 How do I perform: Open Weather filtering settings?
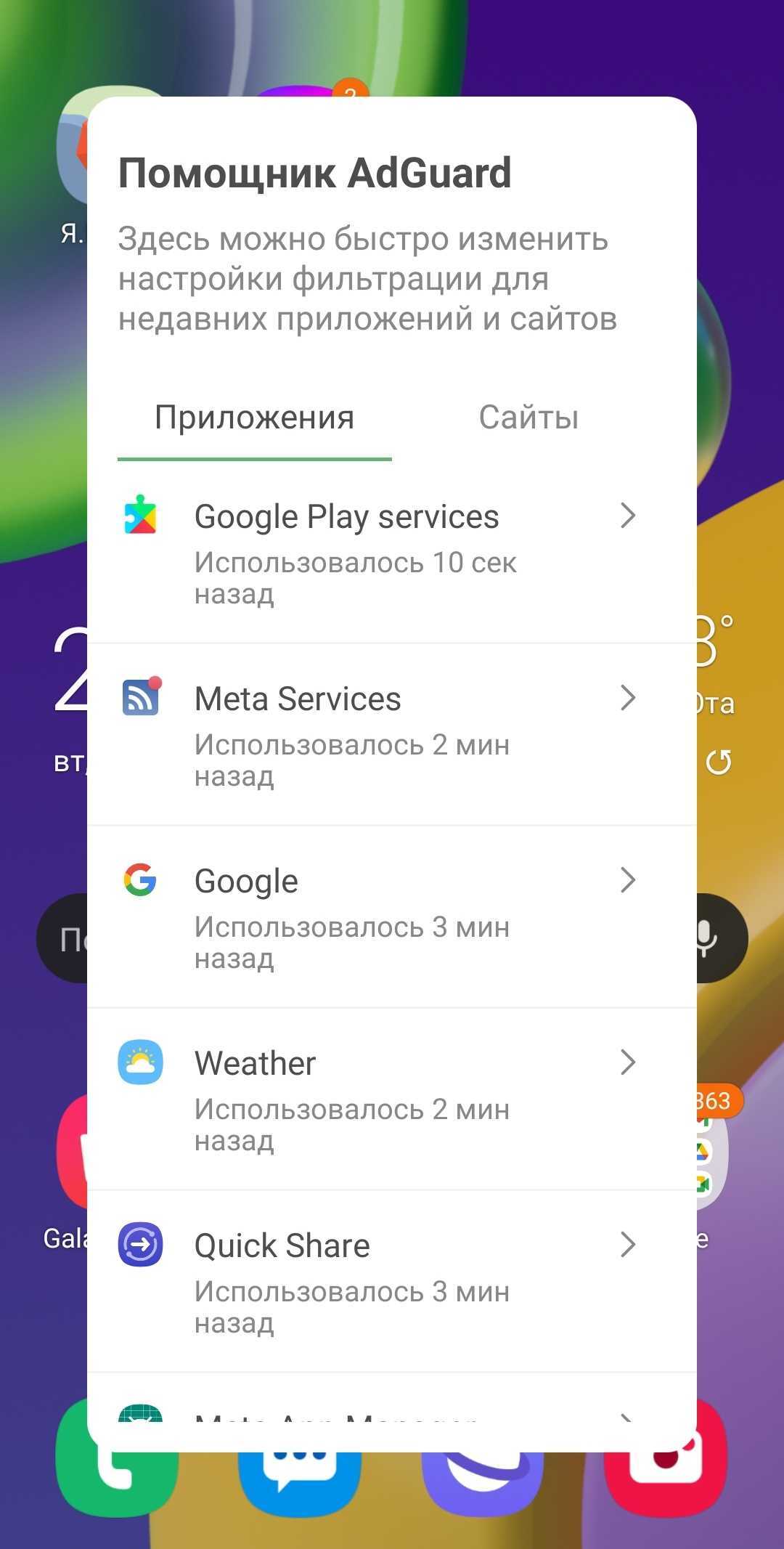(392, 1099)
